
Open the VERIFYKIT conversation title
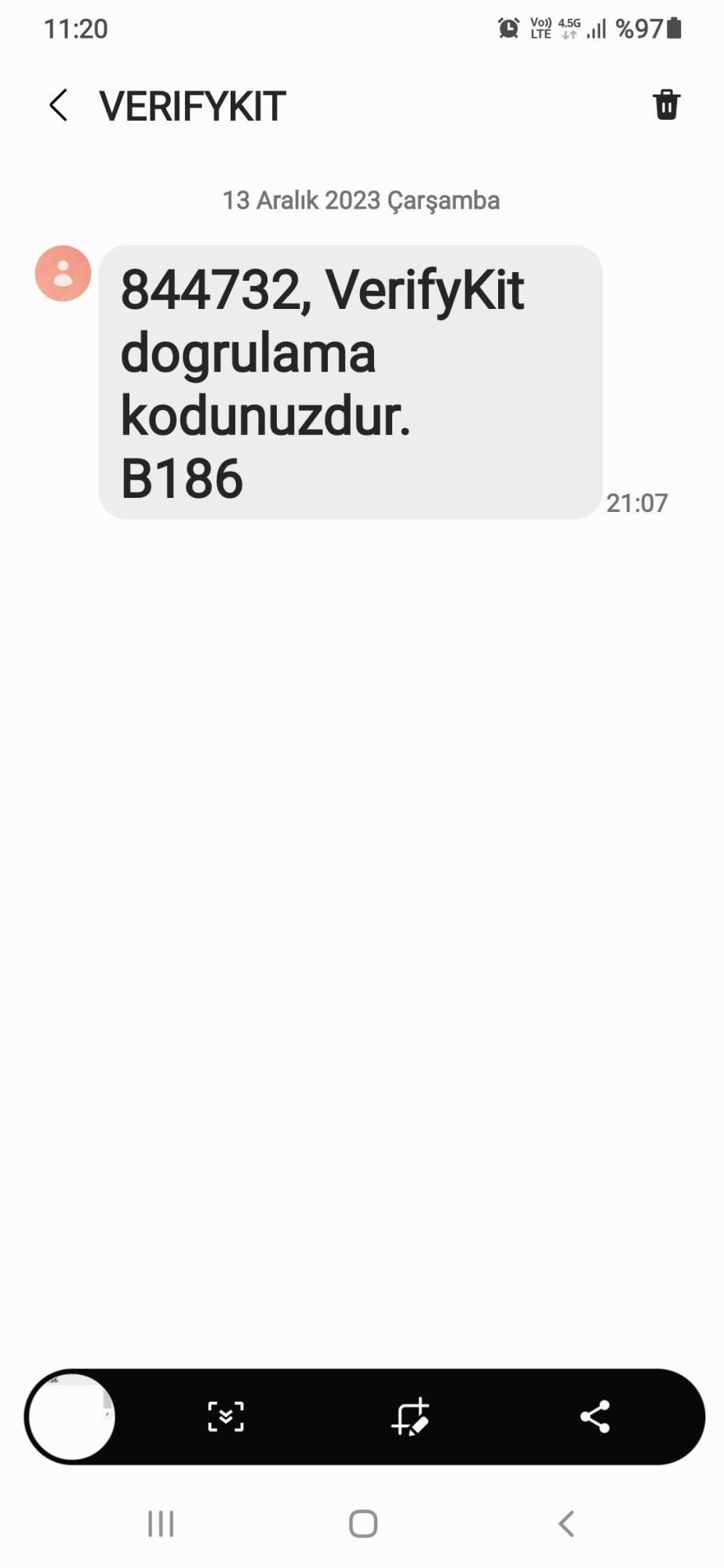click(191, 105)
